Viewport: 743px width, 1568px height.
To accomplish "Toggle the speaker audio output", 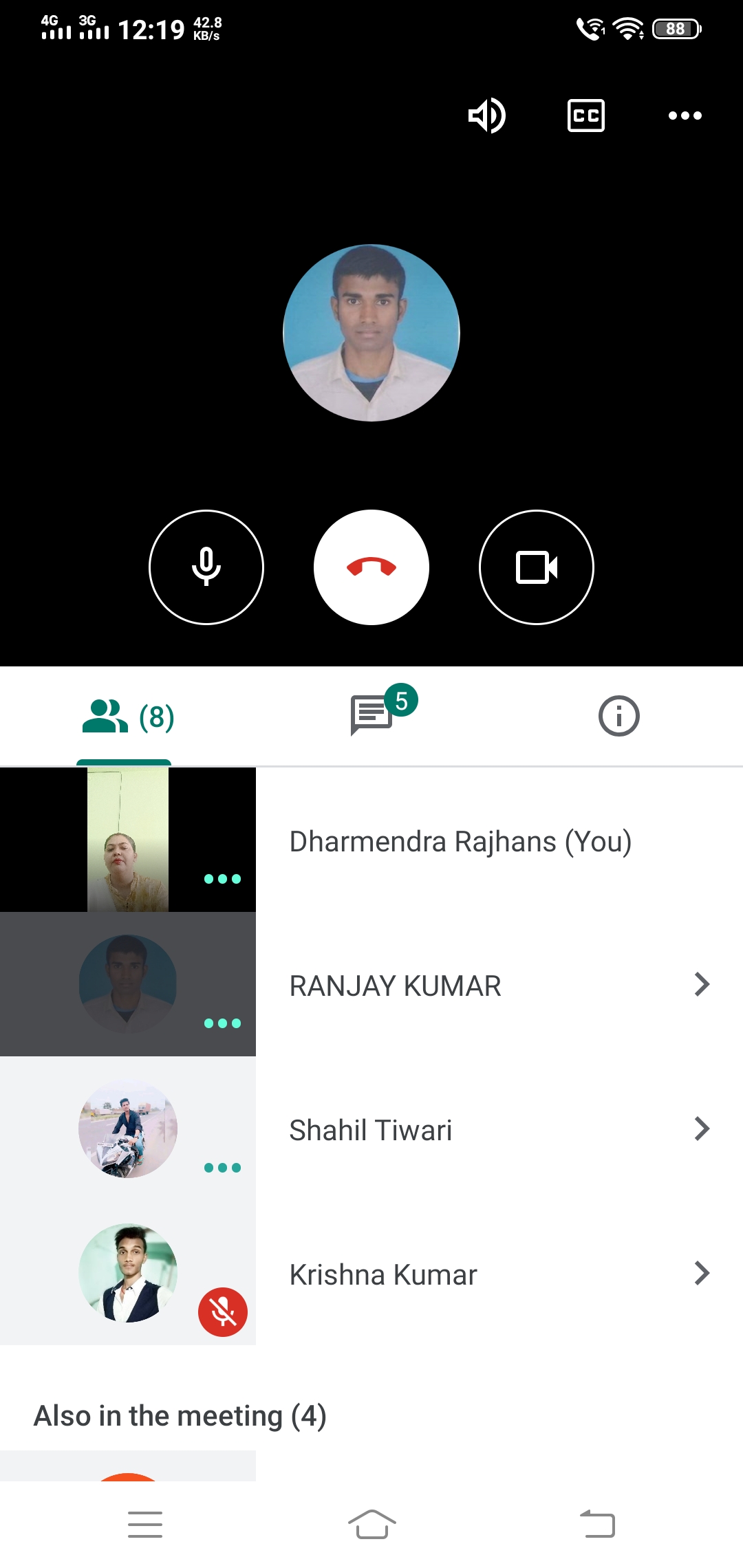I will [487, 116].
